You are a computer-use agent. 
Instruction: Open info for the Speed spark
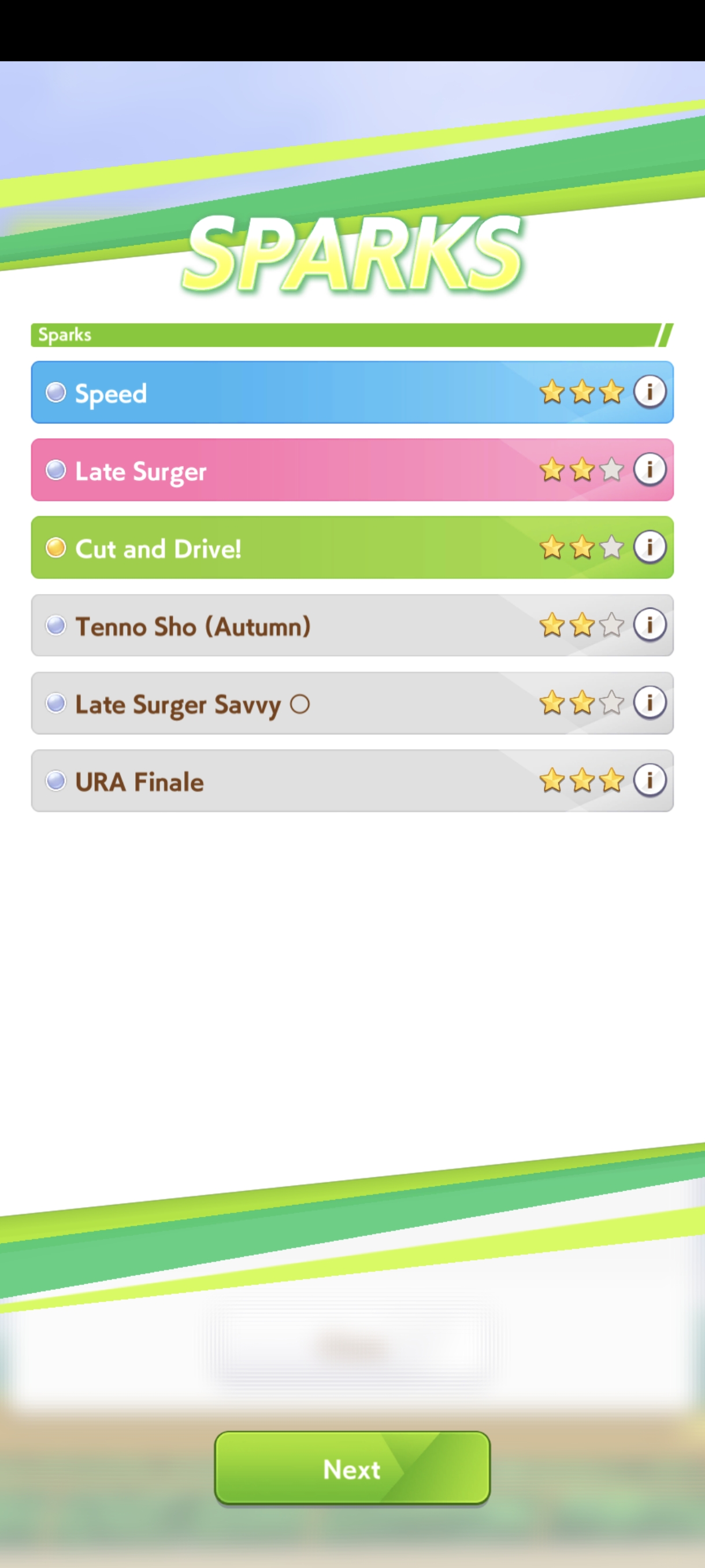649,392
